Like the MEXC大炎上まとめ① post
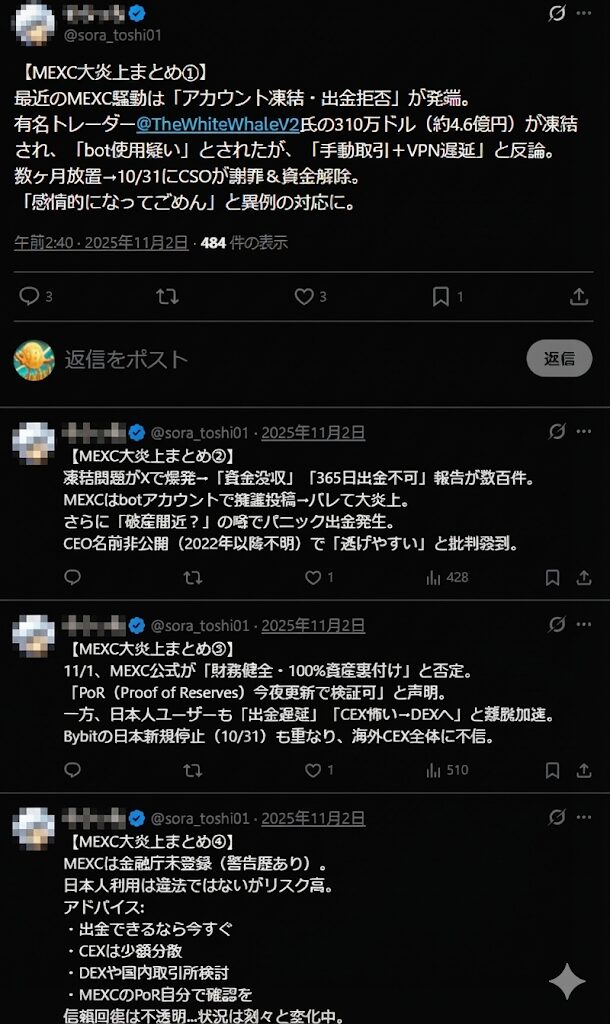 [x=304, y=296]
